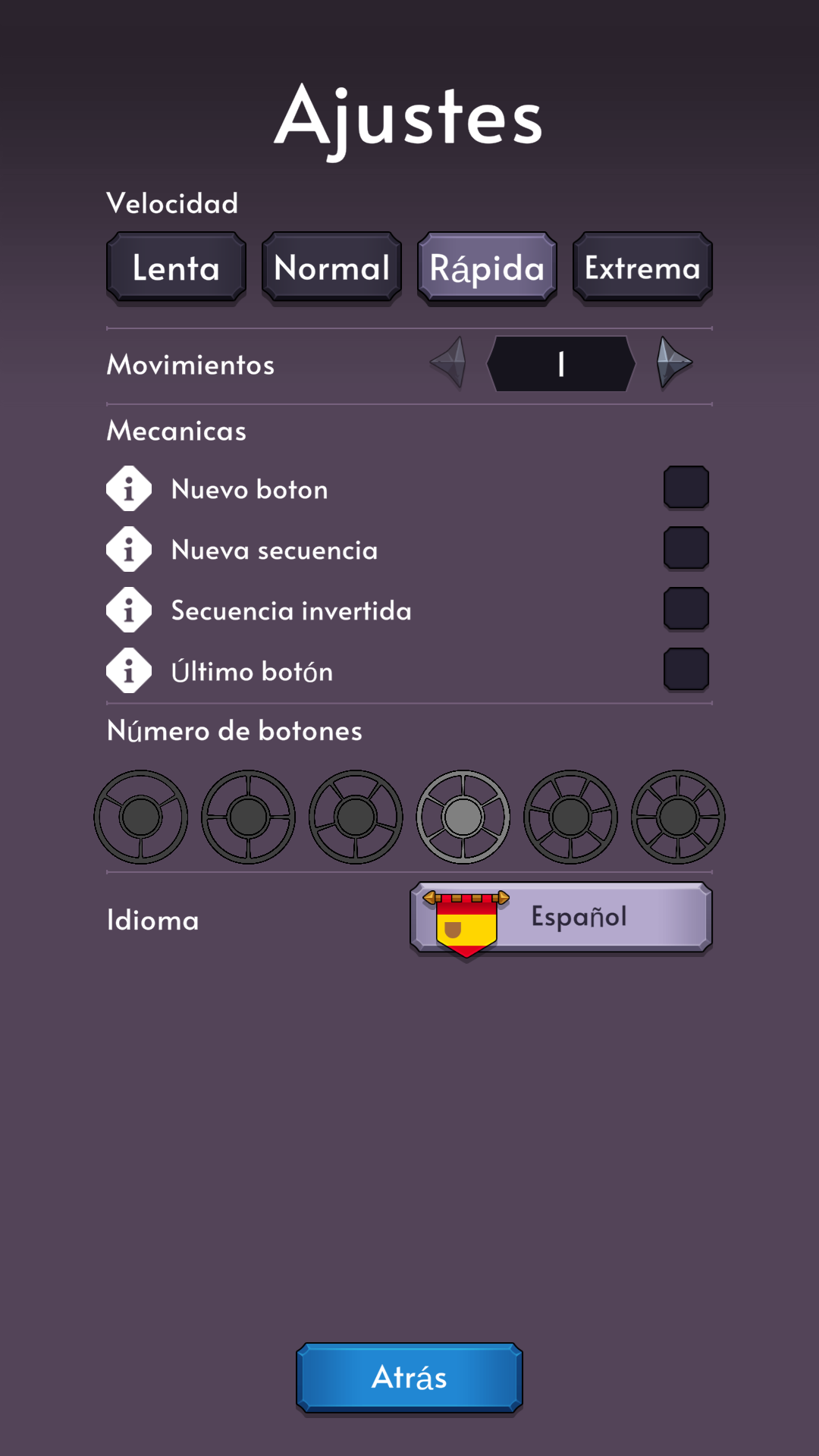This screenshot has height=1456, width=819.
Task: Check the Último botón box
Action: (686, 670)
